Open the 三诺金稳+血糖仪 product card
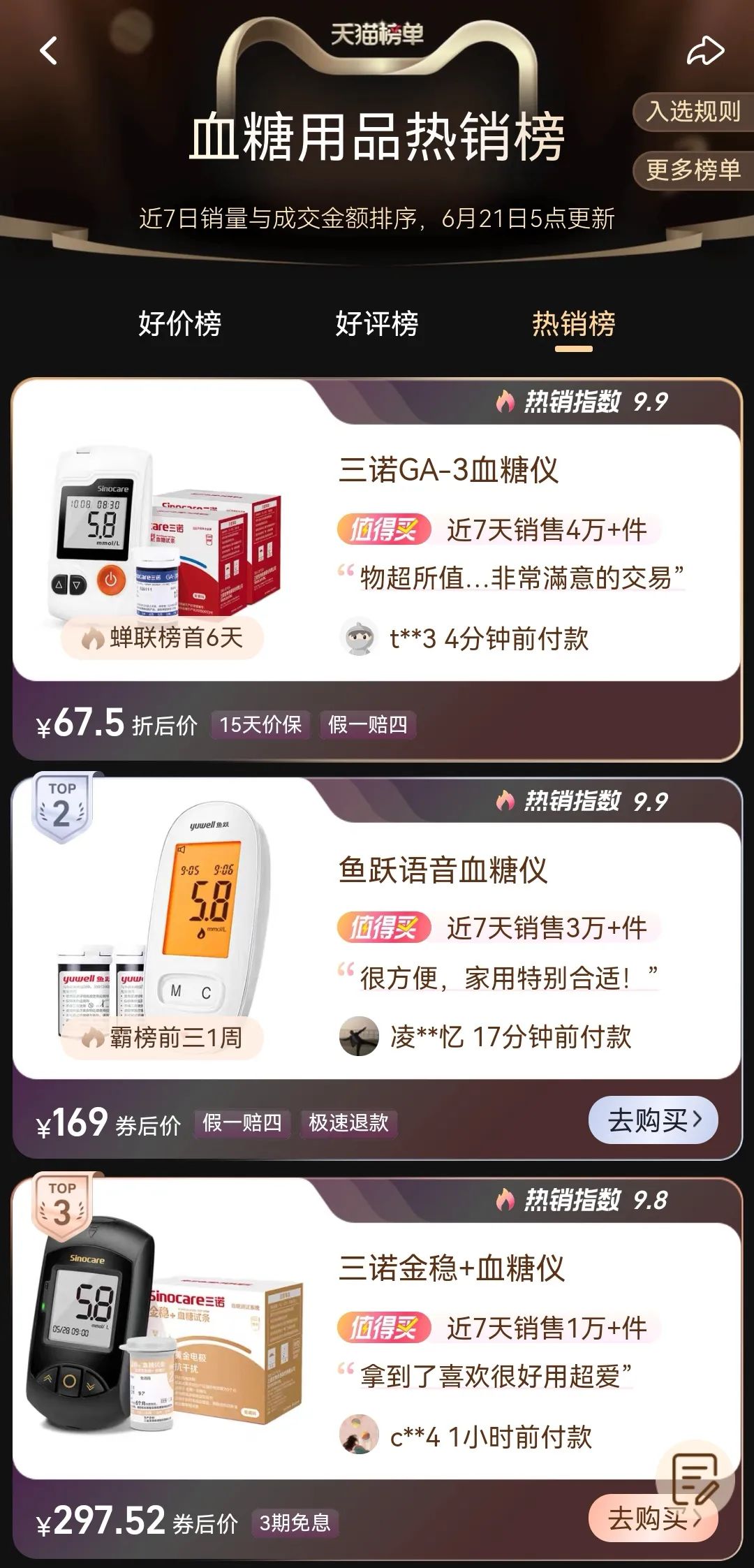 tap(377, 1368)
